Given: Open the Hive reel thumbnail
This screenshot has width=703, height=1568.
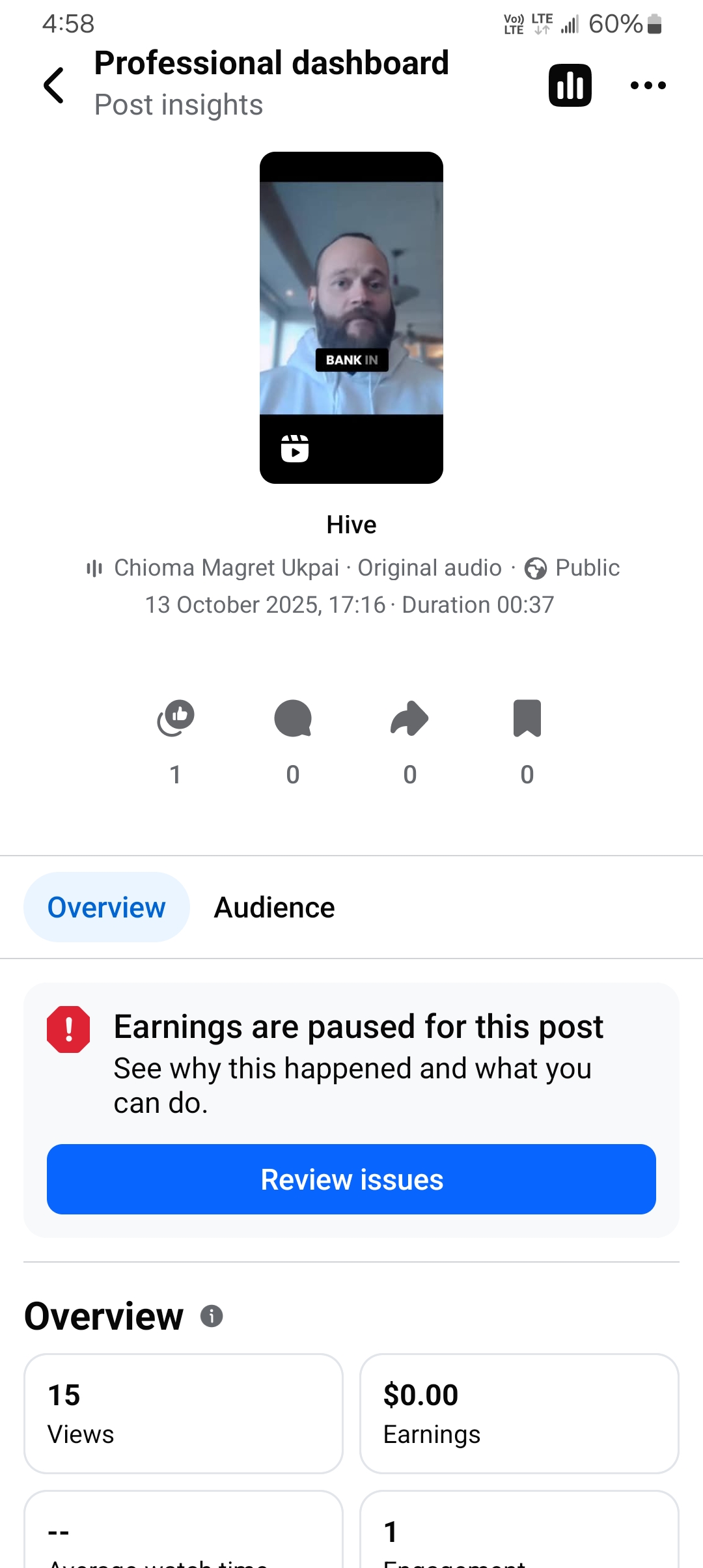Looking at the screenshot, I should pos(351,318).
